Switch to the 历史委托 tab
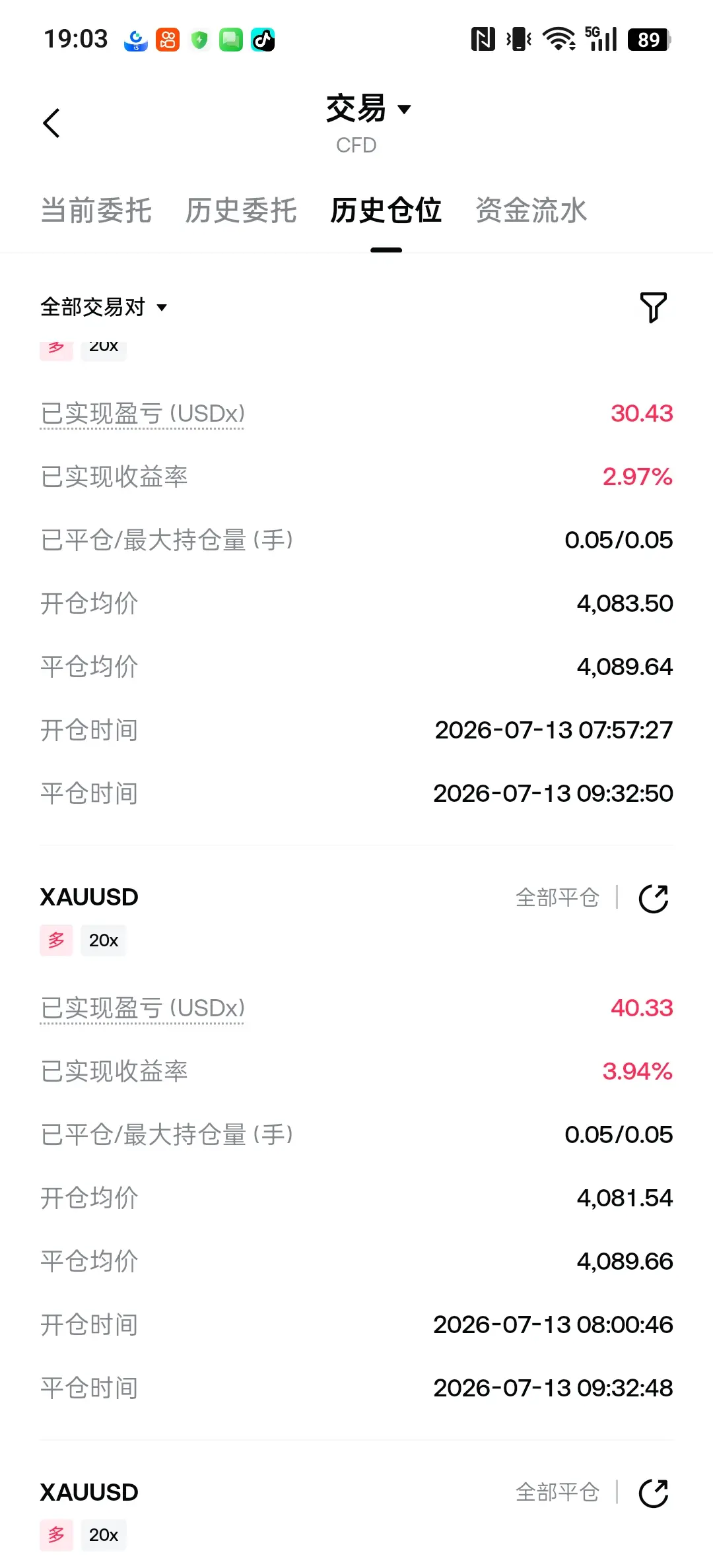Screen dimensions: 713x1568 (x=241, y=211)
